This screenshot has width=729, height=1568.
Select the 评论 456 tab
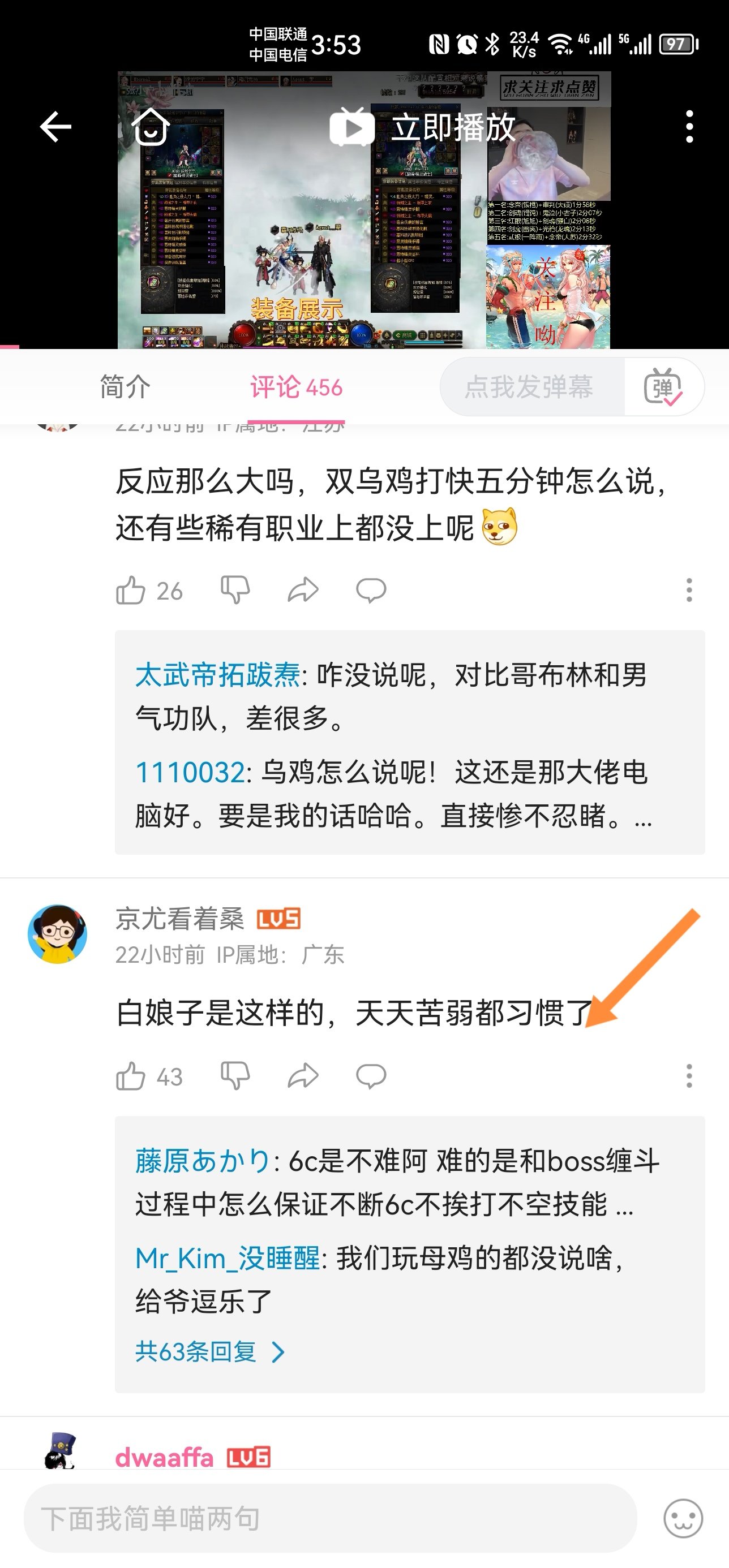[297, 387]
